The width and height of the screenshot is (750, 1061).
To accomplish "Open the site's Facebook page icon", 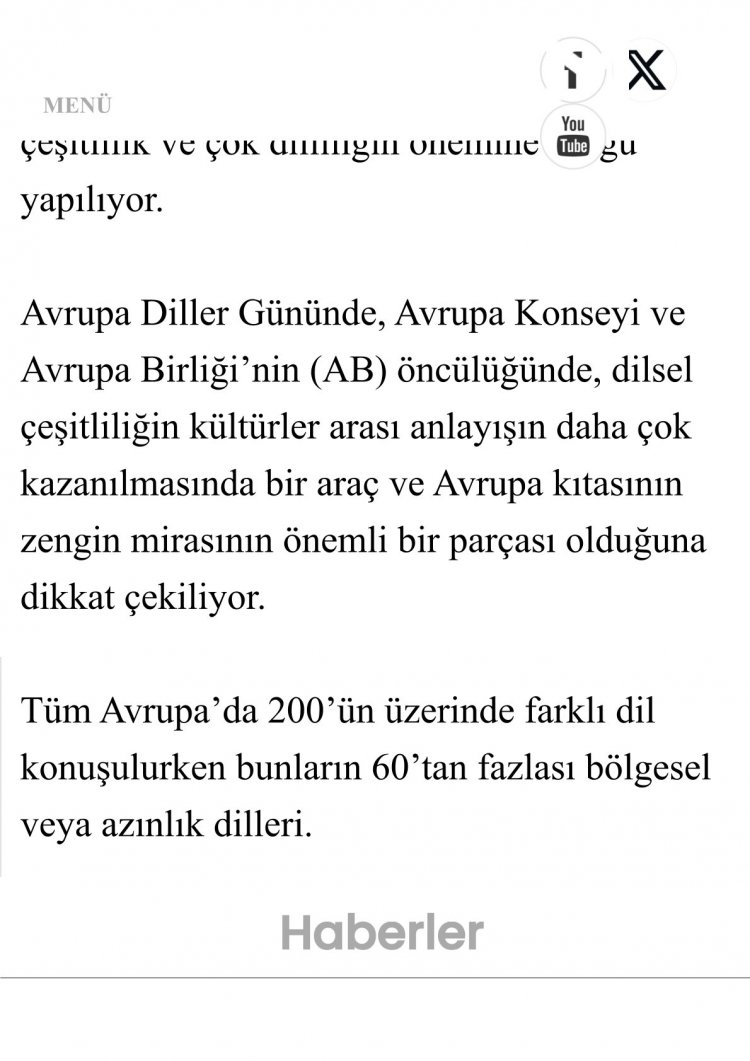I will 573,72.
